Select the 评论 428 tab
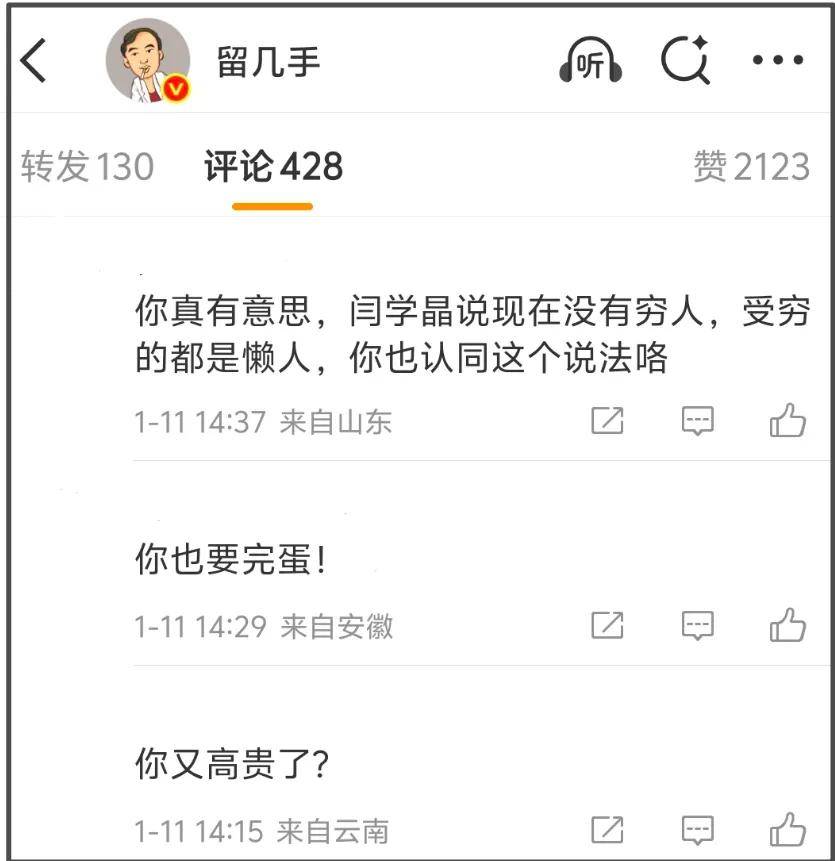This screenshot has width=835, height=861. click(273, 166)
